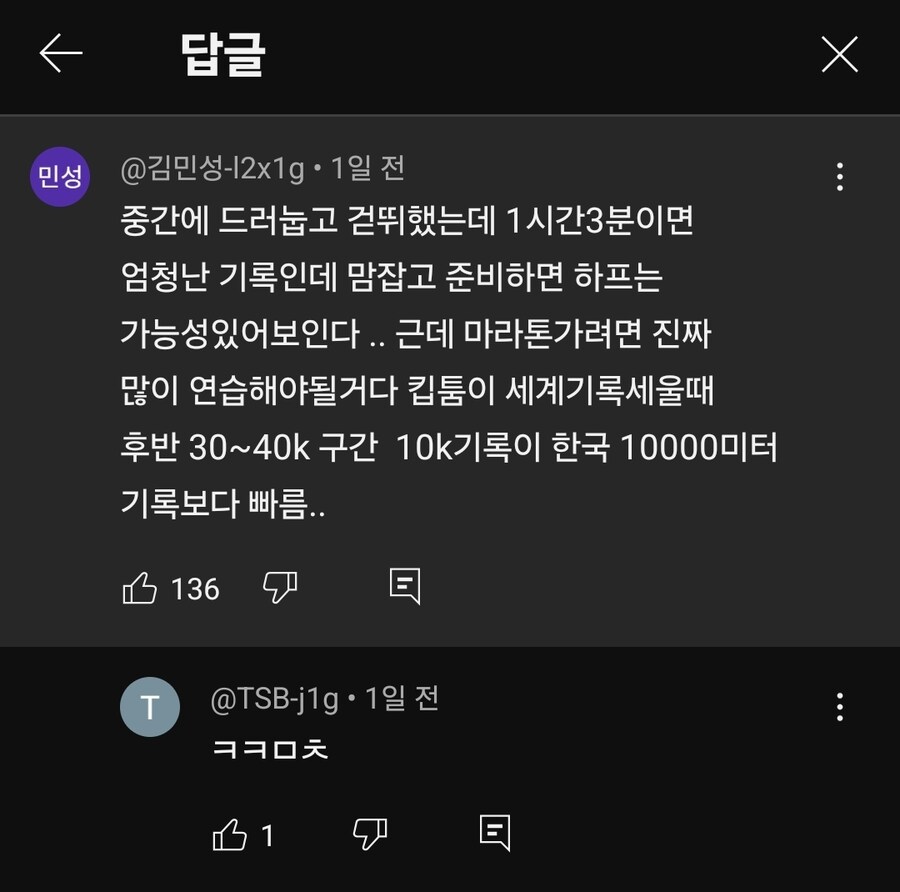Close the 답글 replies panel
Image resolution: width=900 pixels, height=892 pixels.
click(x=839, y=54)
